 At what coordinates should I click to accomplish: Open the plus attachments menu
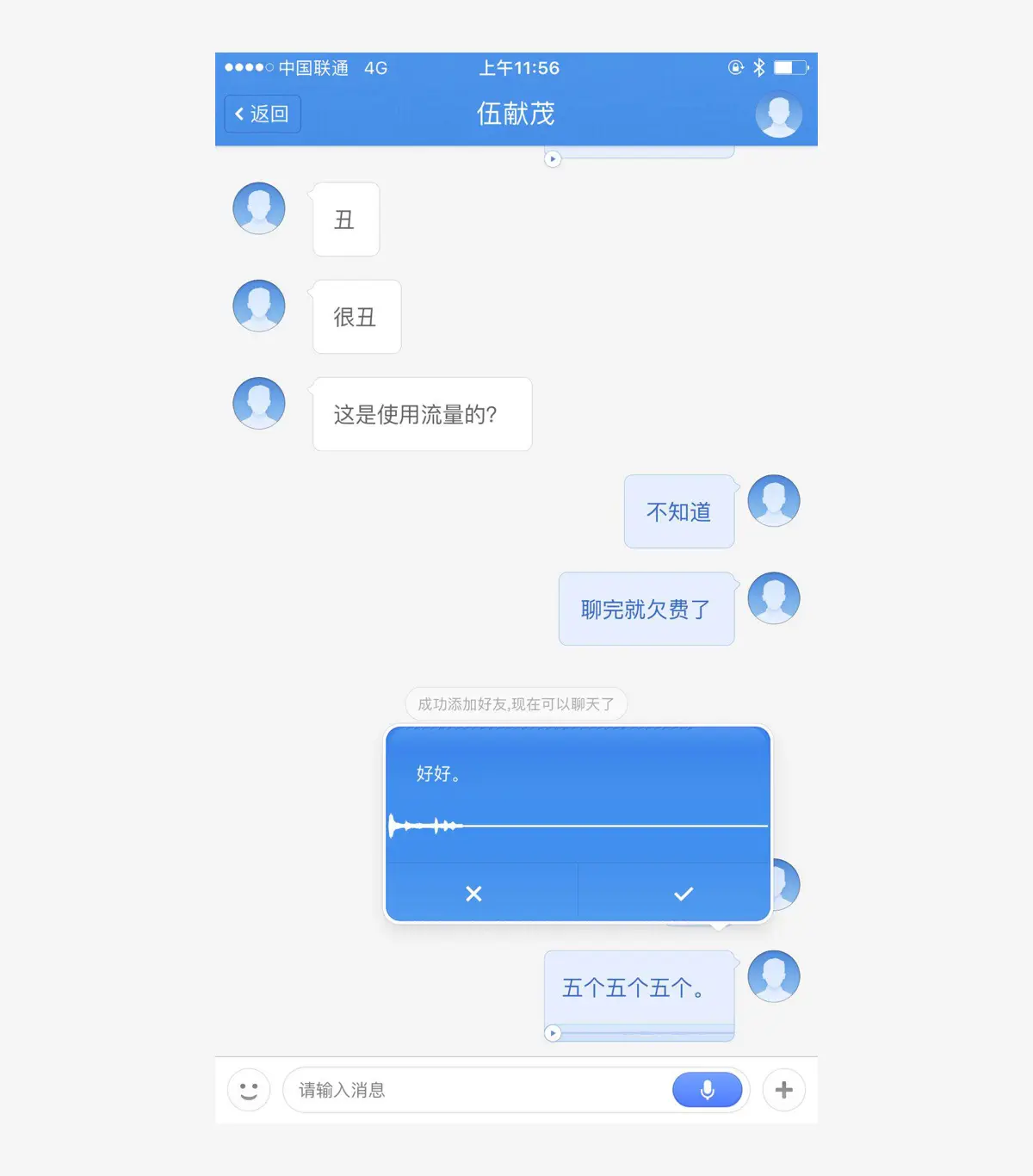(783, 1090)
